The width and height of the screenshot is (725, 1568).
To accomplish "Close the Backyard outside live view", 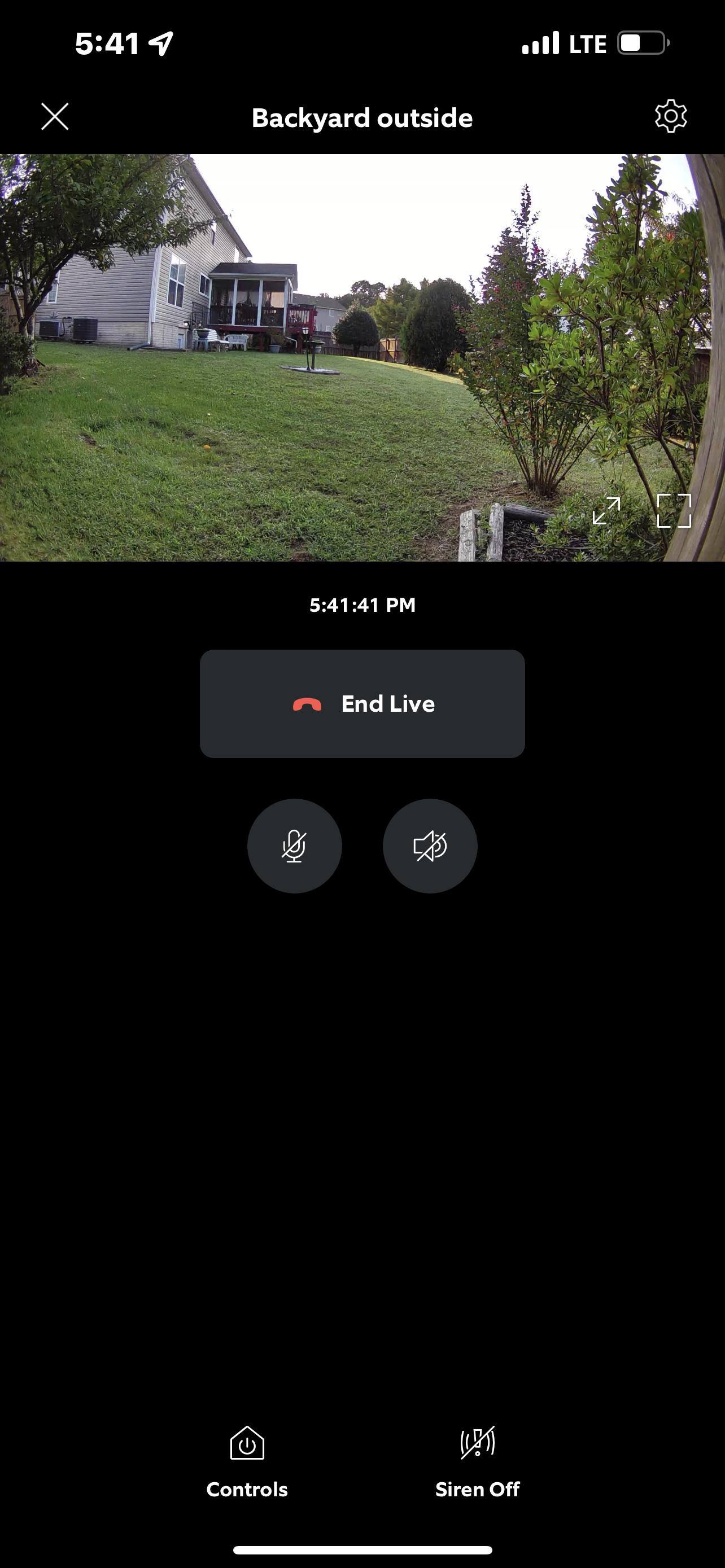I will coord(55,116).
